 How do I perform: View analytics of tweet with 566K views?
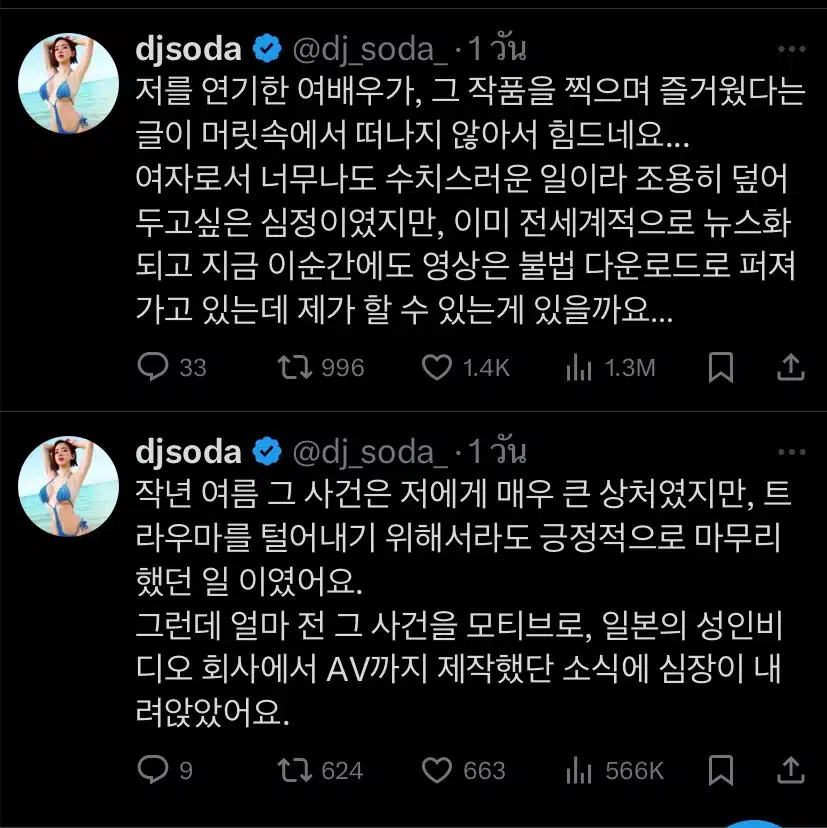point(579,770)
